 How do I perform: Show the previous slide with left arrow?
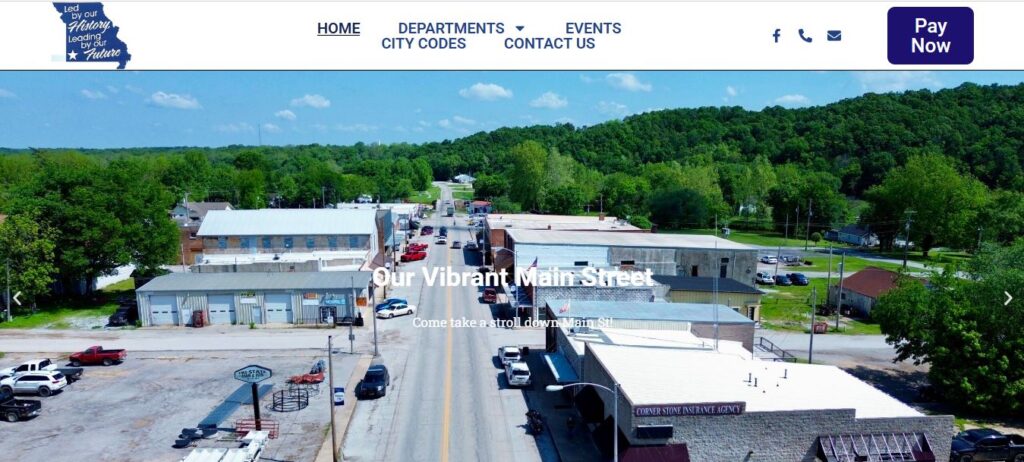point(16,298)
